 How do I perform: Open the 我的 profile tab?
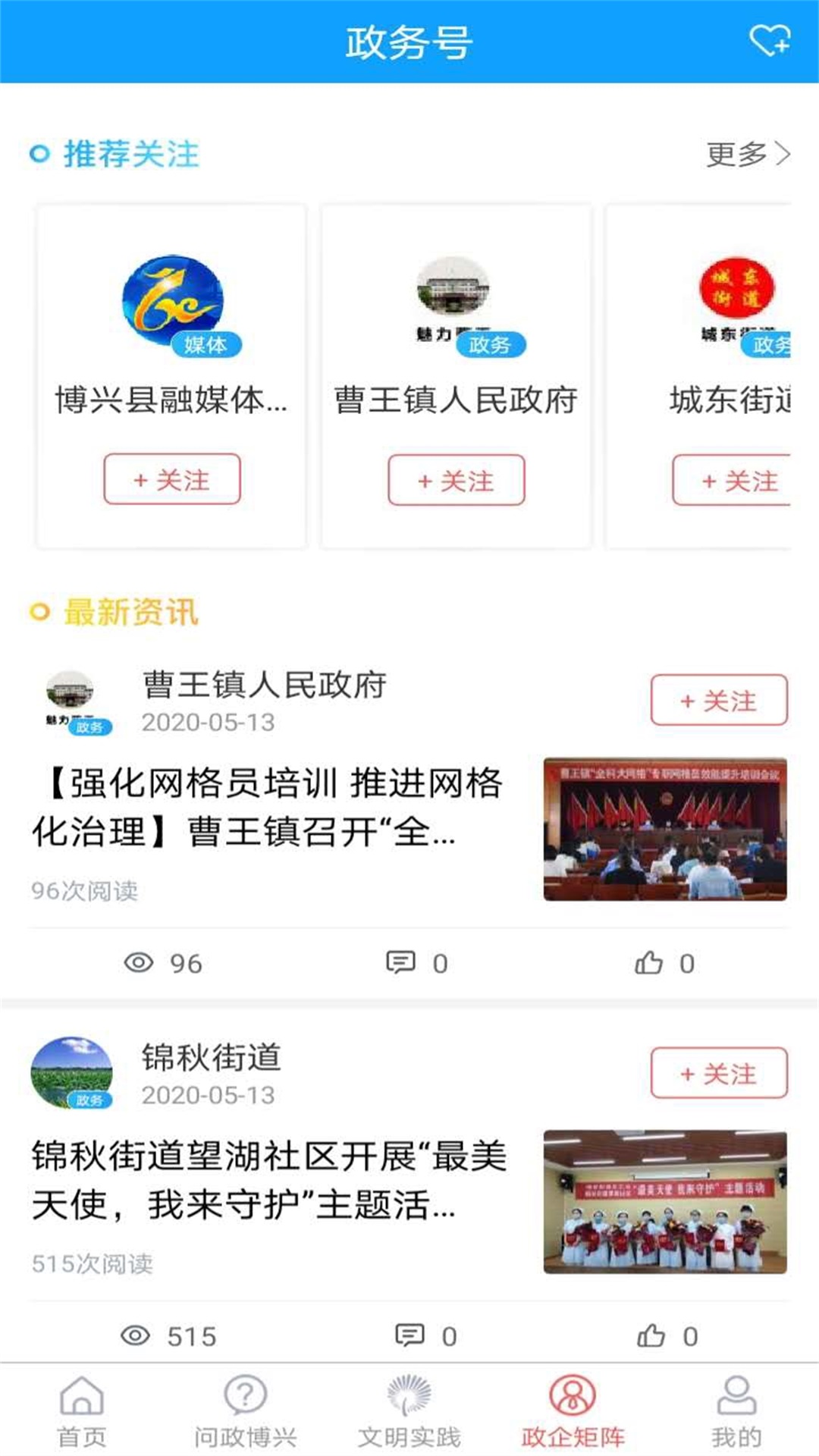736,1411
